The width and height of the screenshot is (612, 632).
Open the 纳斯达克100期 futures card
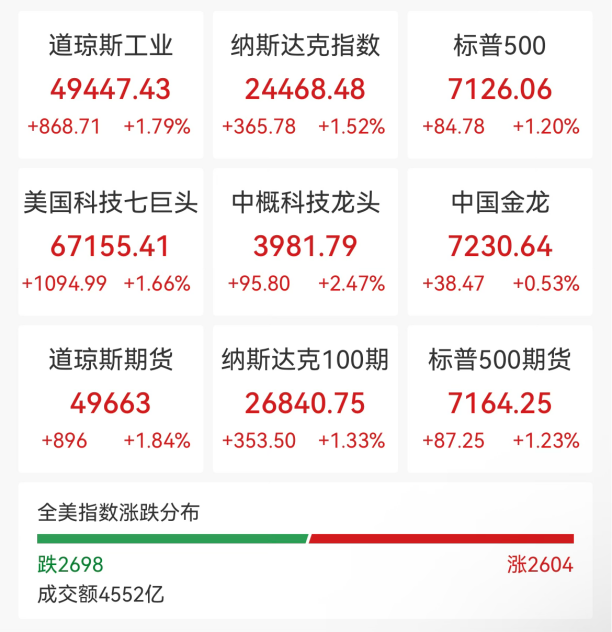coord(305,399)
